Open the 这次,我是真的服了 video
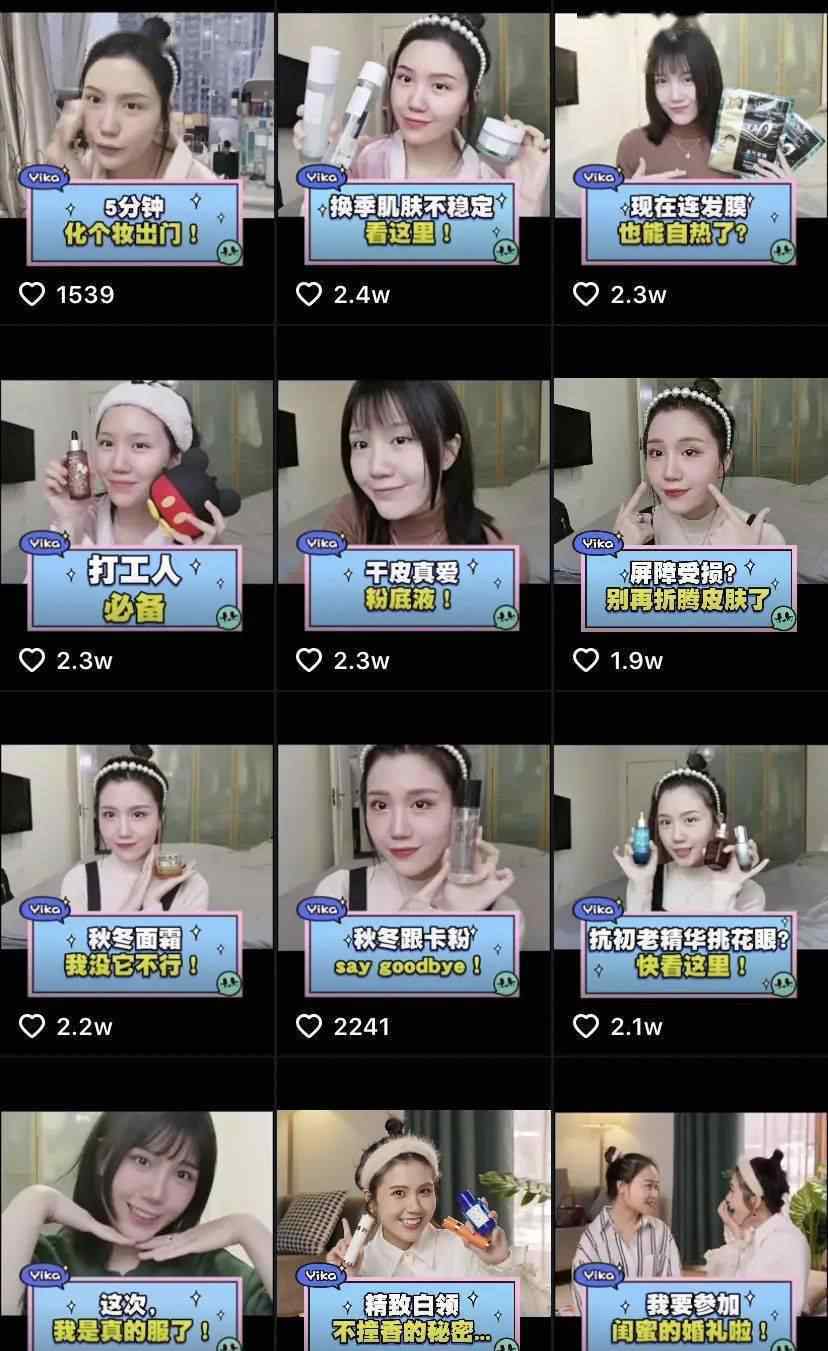 point(136,1230)
